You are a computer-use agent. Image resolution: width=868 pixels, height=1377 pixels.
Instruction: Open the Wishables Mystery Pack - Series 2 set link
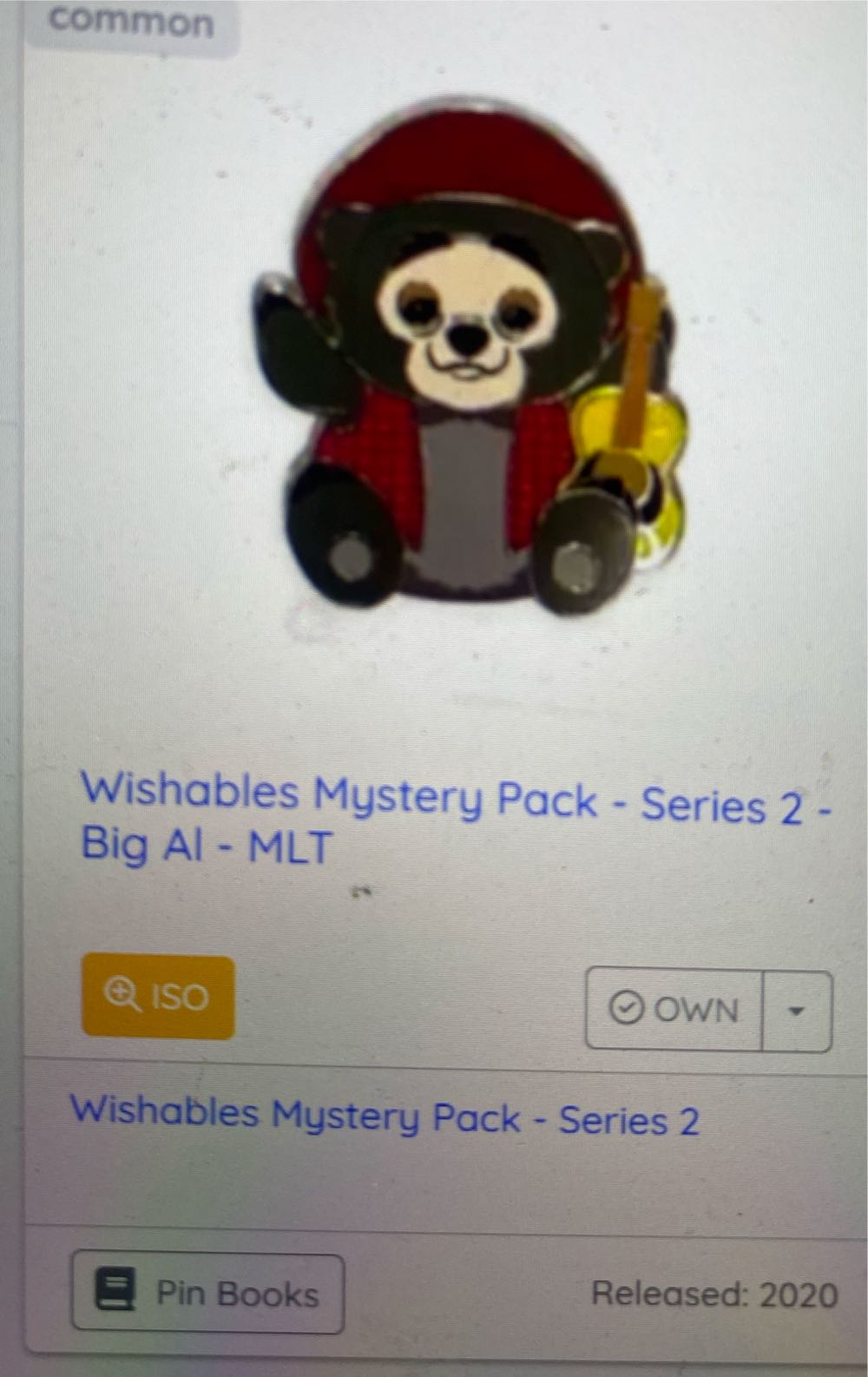click(x=384, y=1117)
